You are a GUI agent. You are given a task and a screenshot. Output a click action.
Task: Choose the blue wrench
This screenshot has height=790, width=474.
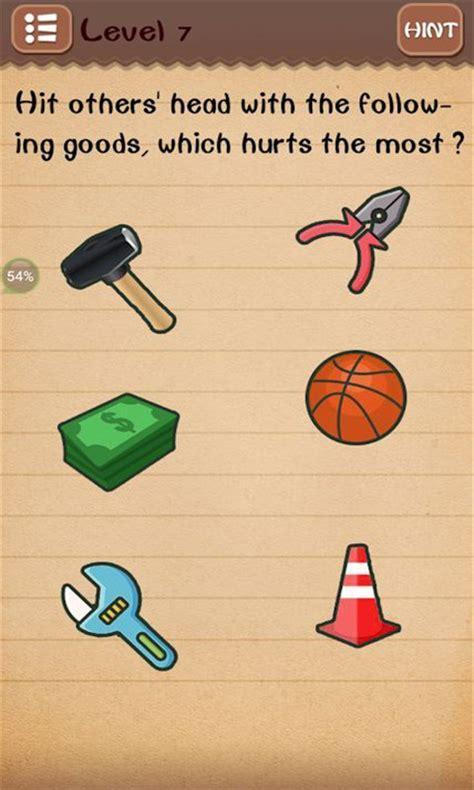pyautogui.click(x=119, y=616)
